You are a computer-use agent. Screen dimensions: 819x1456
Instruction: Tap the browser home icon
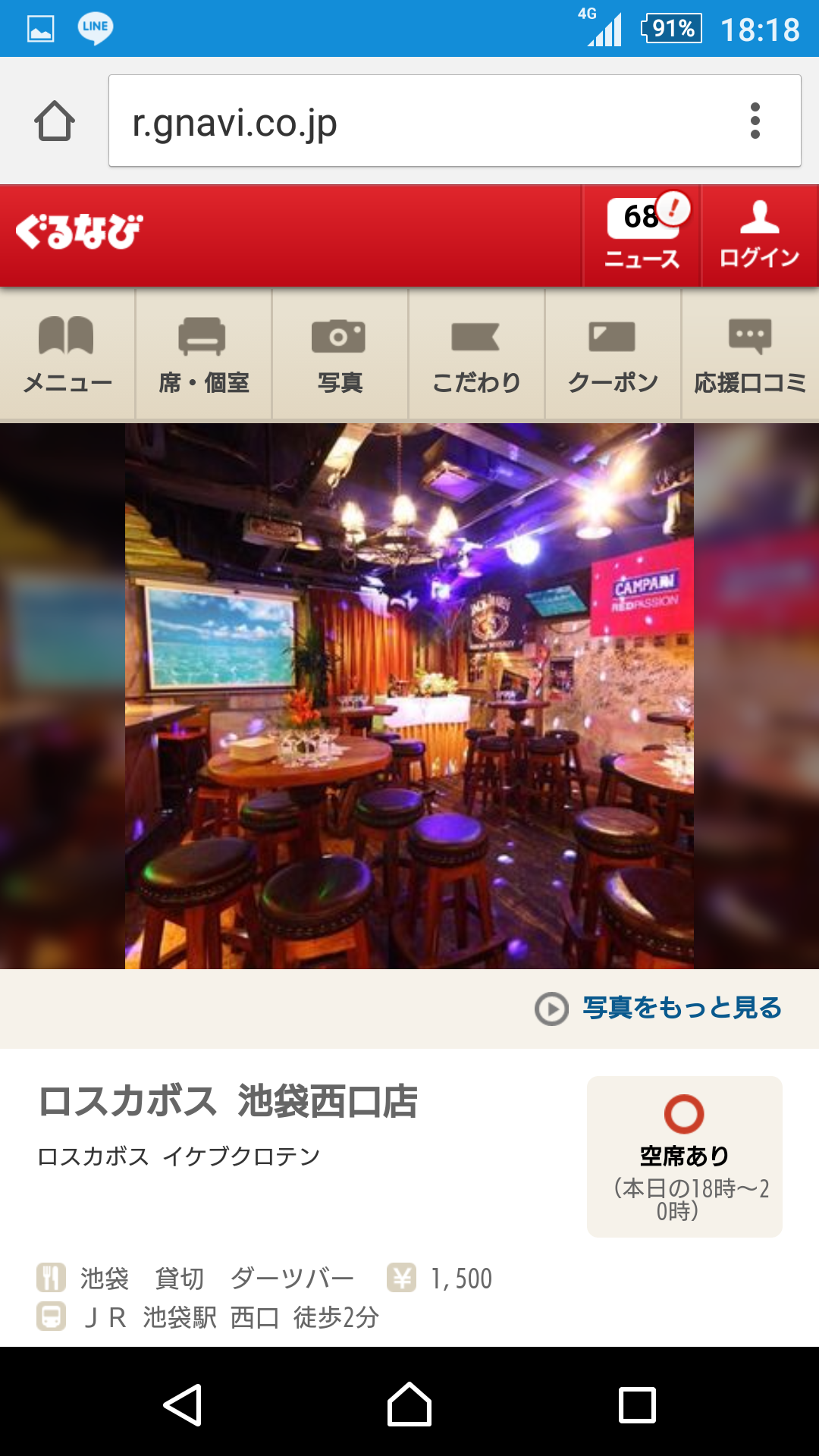coord(55,121)
